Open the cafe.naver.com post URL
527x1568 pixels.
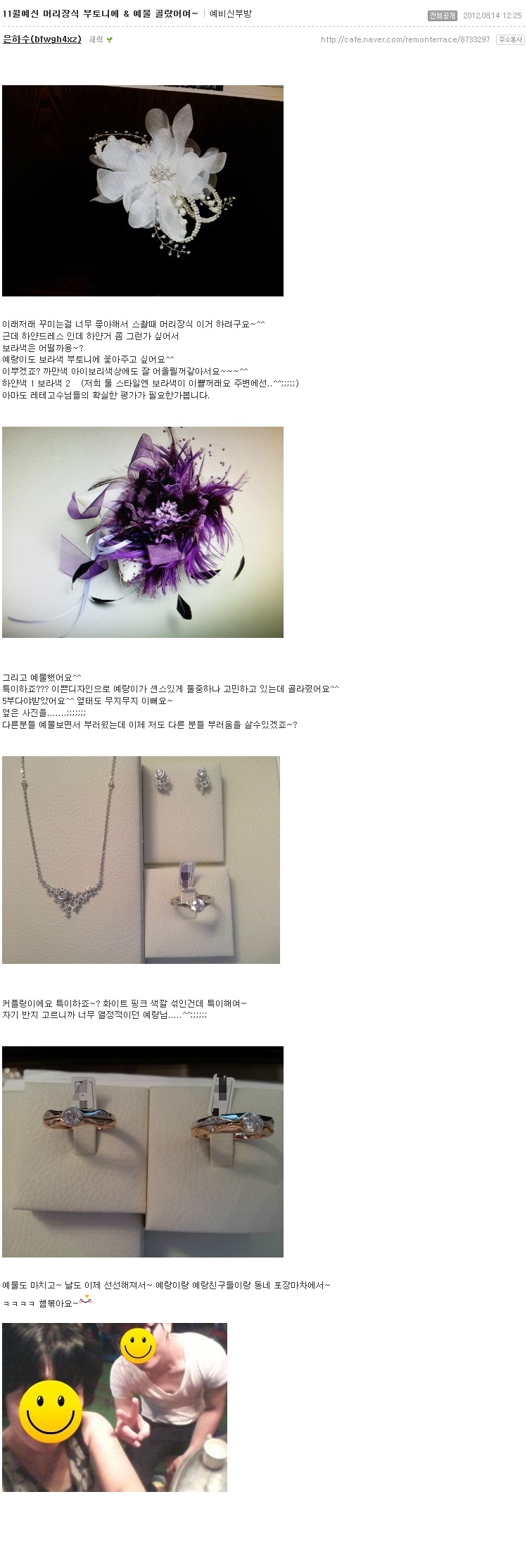coord(405,39)
